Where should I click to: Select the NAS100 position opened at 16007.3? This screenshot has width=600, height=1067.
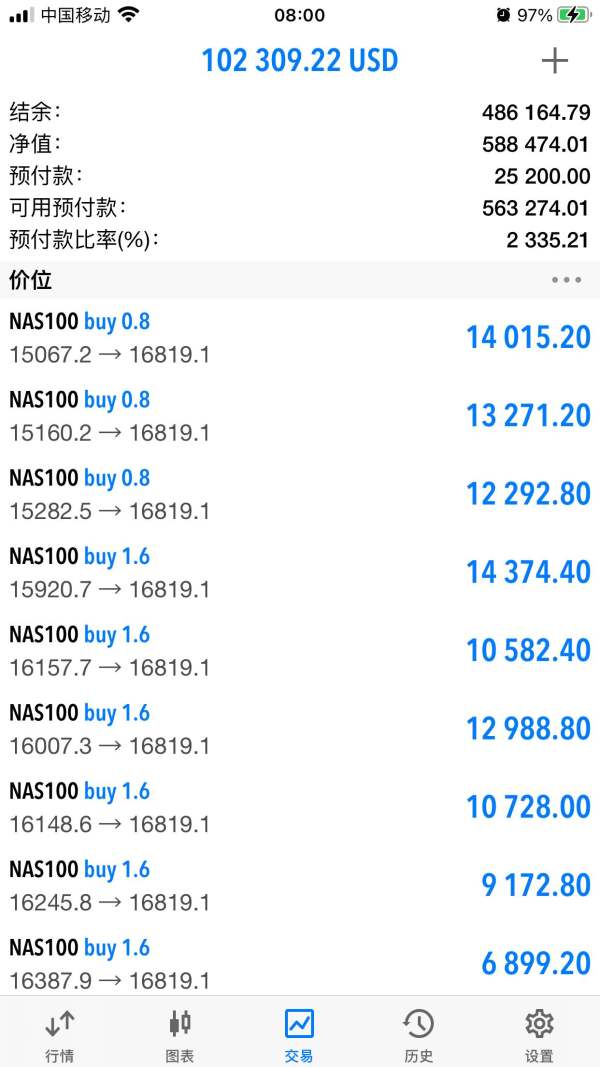(300, 729)
